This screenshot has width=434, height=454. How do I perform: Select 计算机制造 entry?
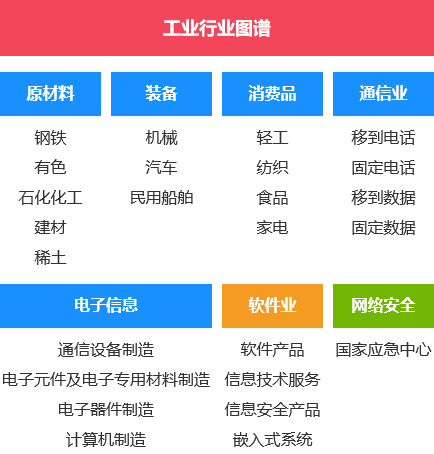coord(106,440)
